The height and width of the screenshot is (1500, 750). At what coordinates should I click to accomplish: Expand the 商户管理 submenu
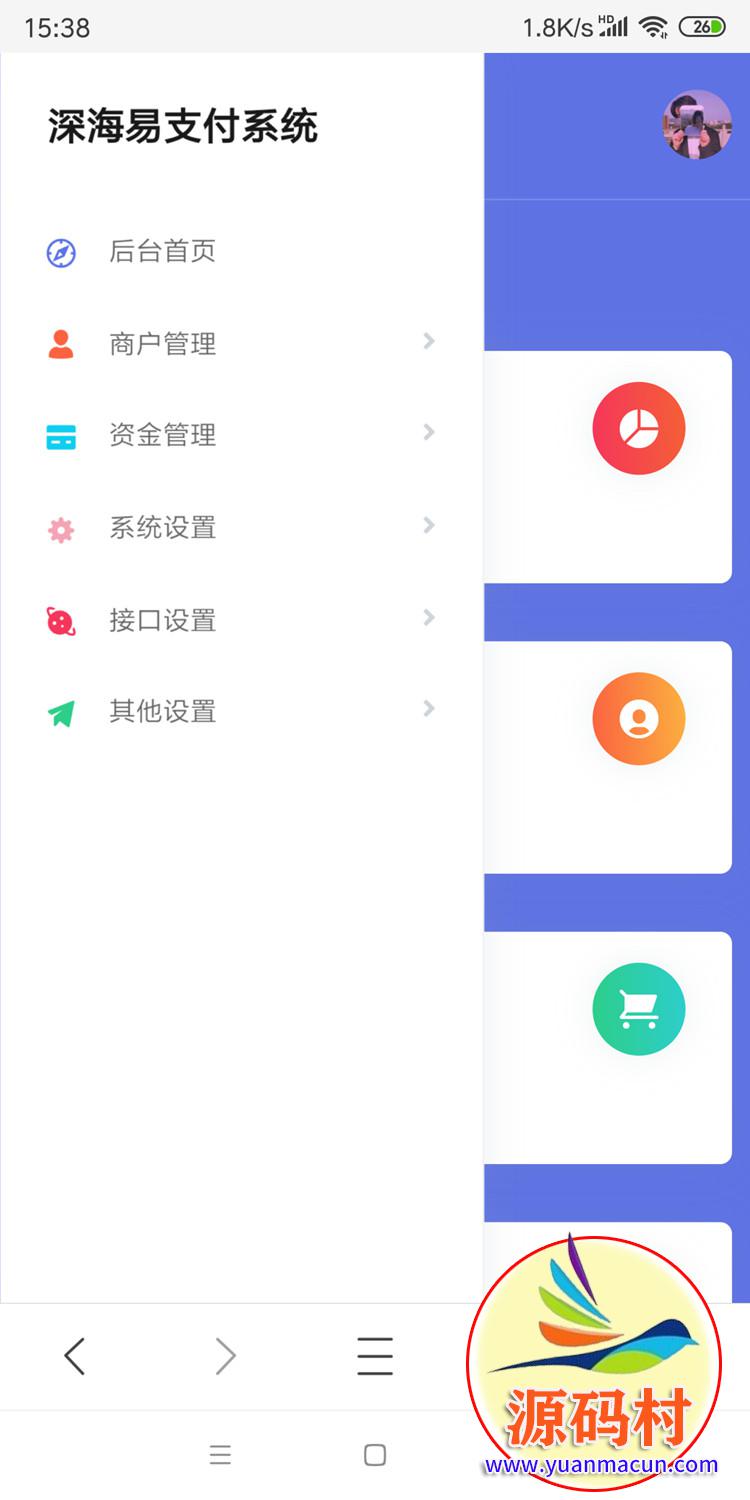pos(429,343)
